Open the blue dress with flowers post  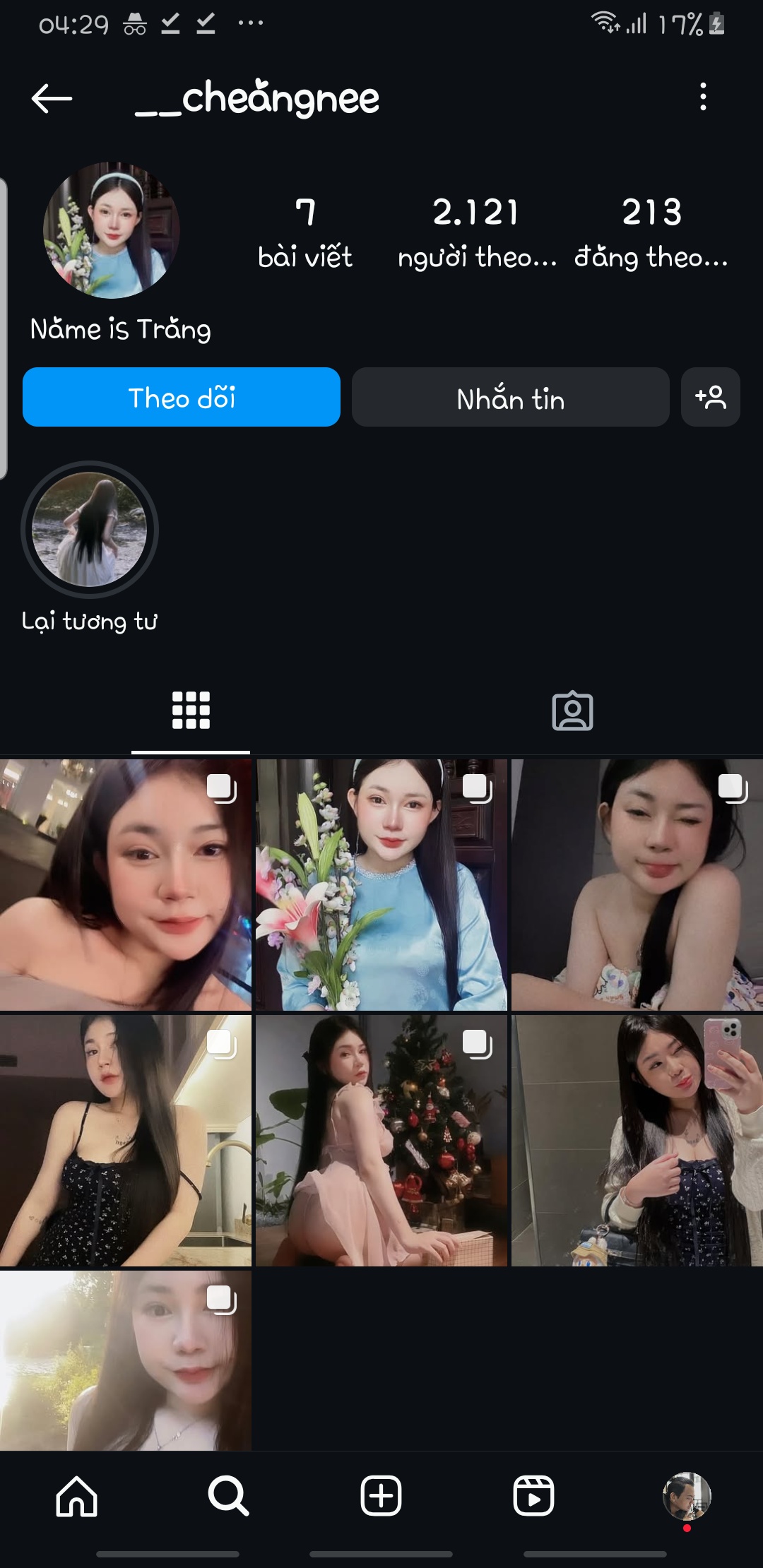pos(381,884)
